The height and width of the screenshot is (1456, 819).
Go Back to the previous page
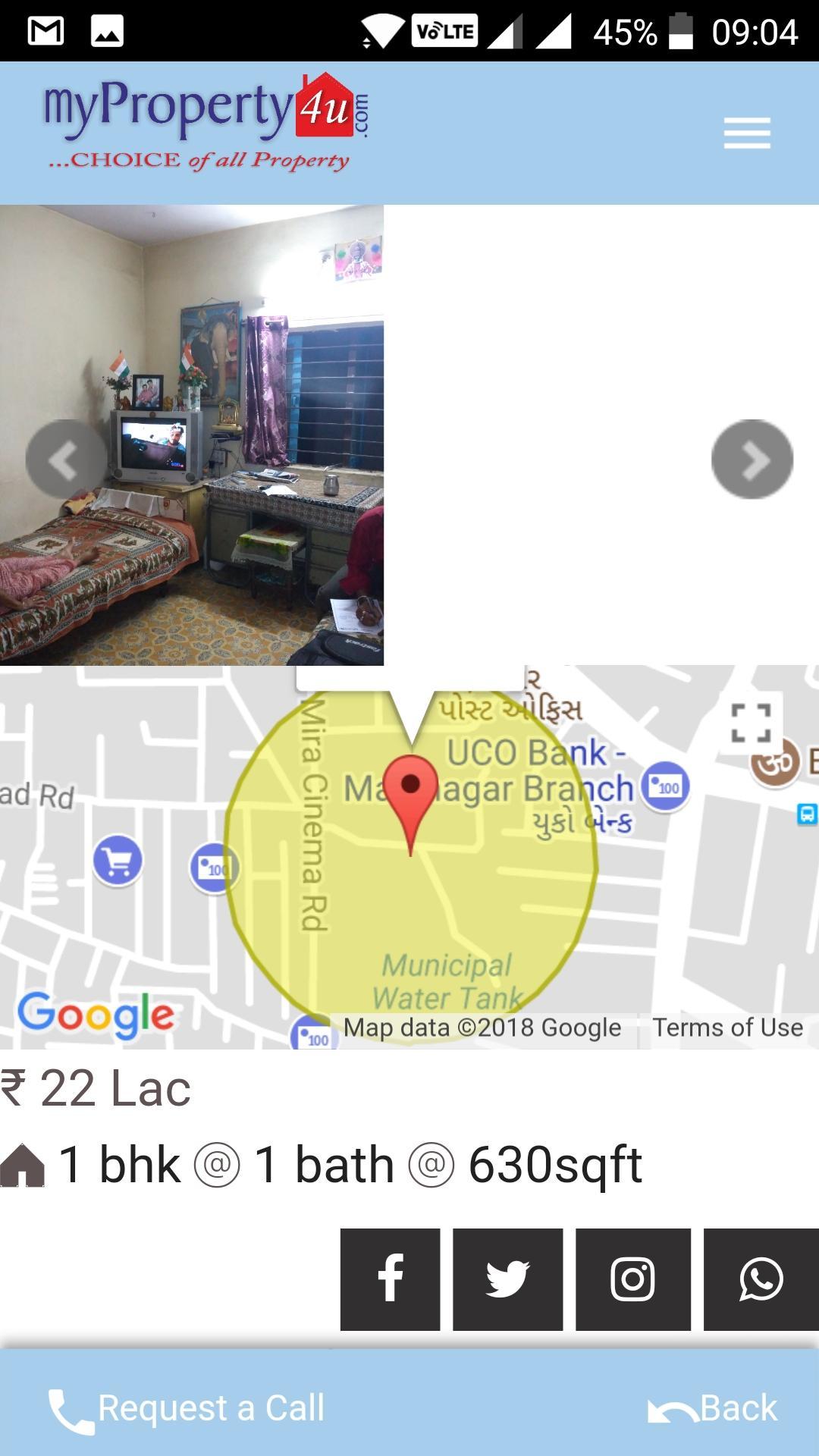point(713,1409)
